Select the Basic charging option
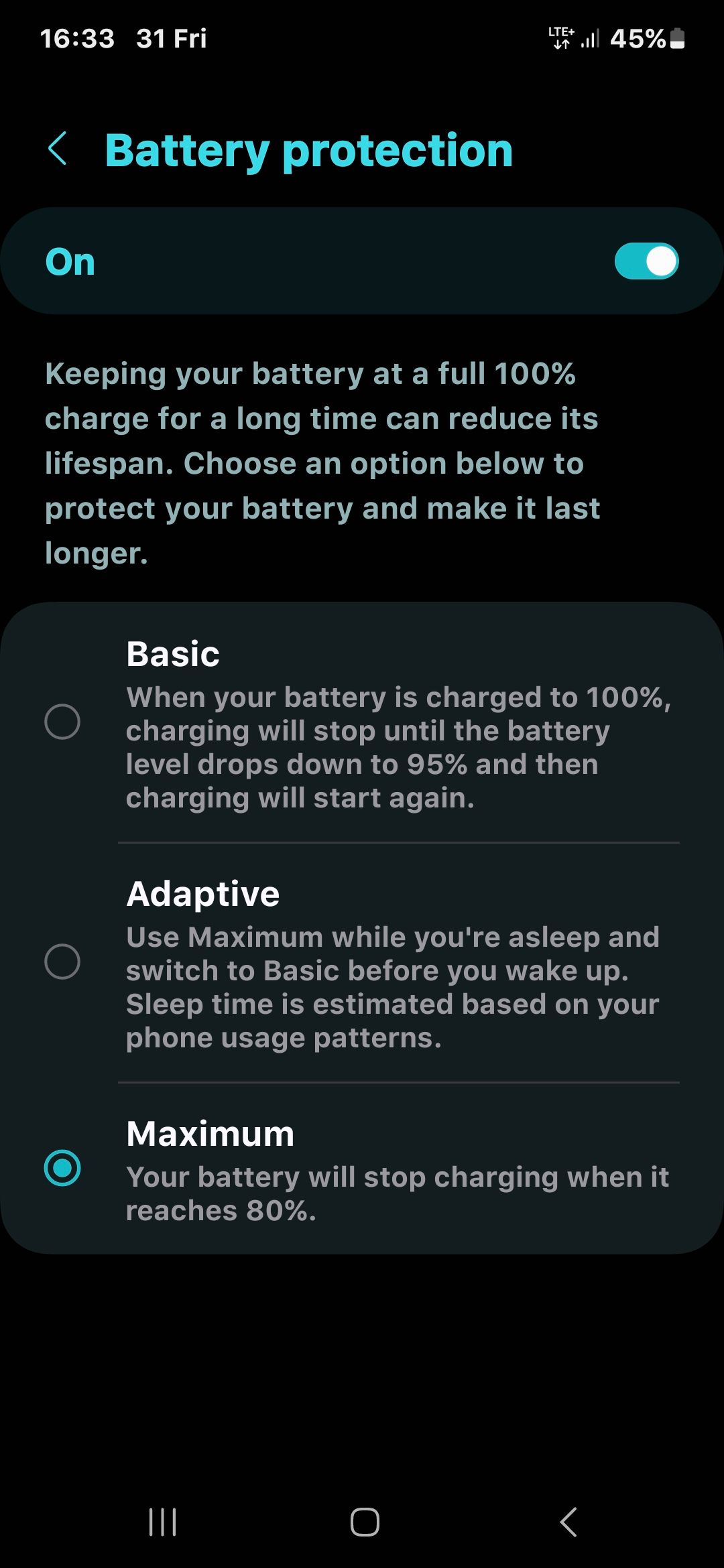724x1568 pixels. 62,722
